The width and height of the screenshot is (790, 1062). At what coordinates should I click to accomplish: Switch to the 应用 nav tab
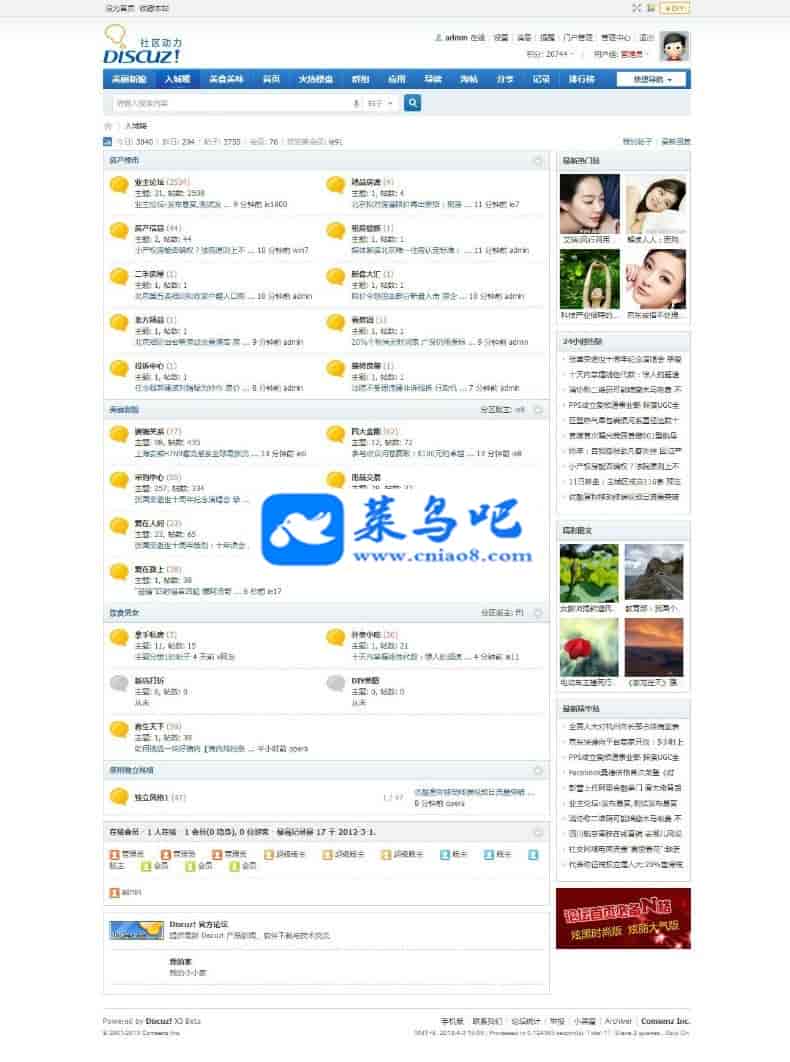(397, 79)
